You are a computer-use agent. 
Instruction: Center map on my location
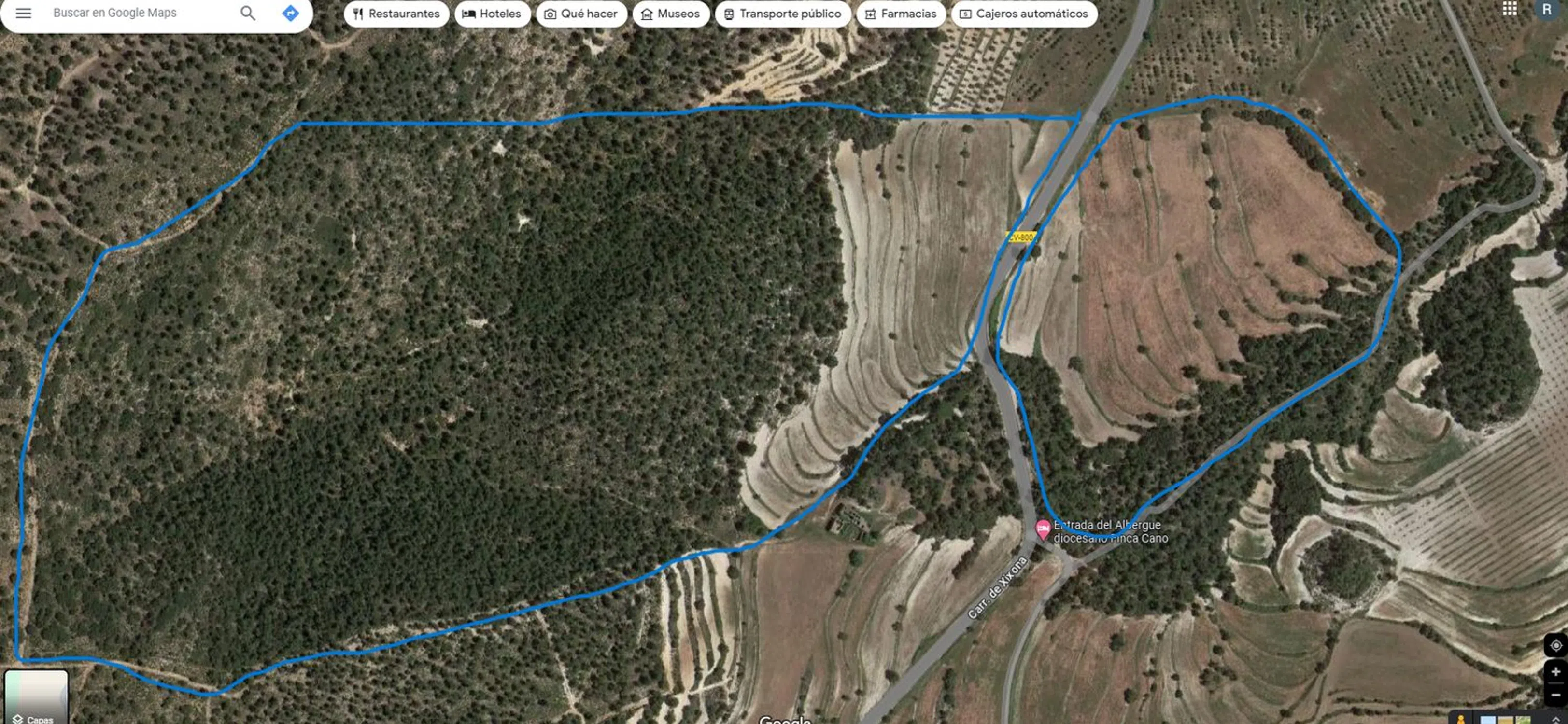(x=1555, y=645)
